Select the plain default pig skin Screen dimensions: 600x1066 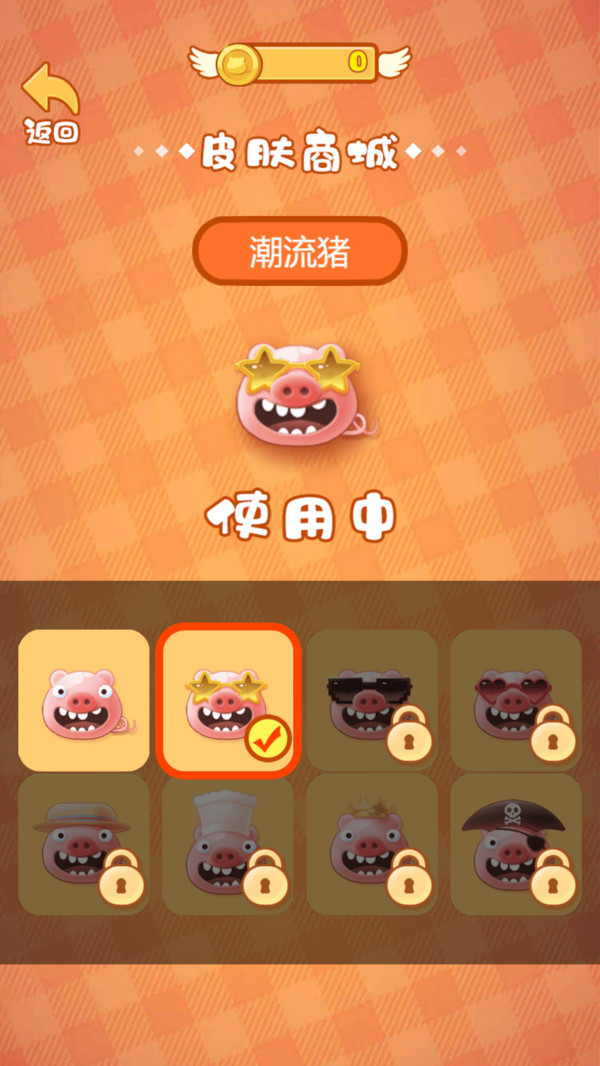pos(84,700)
